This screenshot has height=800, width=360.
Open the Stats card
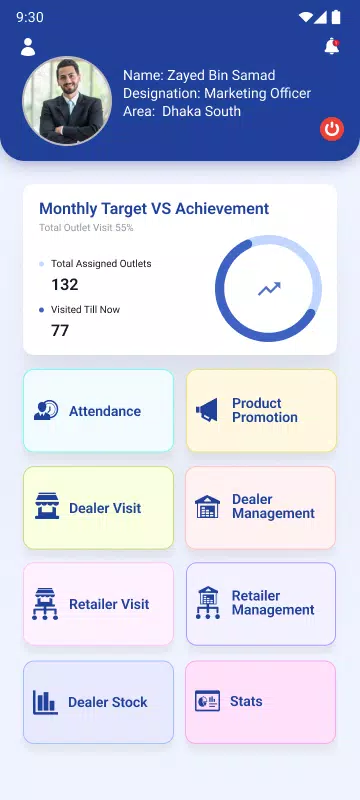point(261,702)
